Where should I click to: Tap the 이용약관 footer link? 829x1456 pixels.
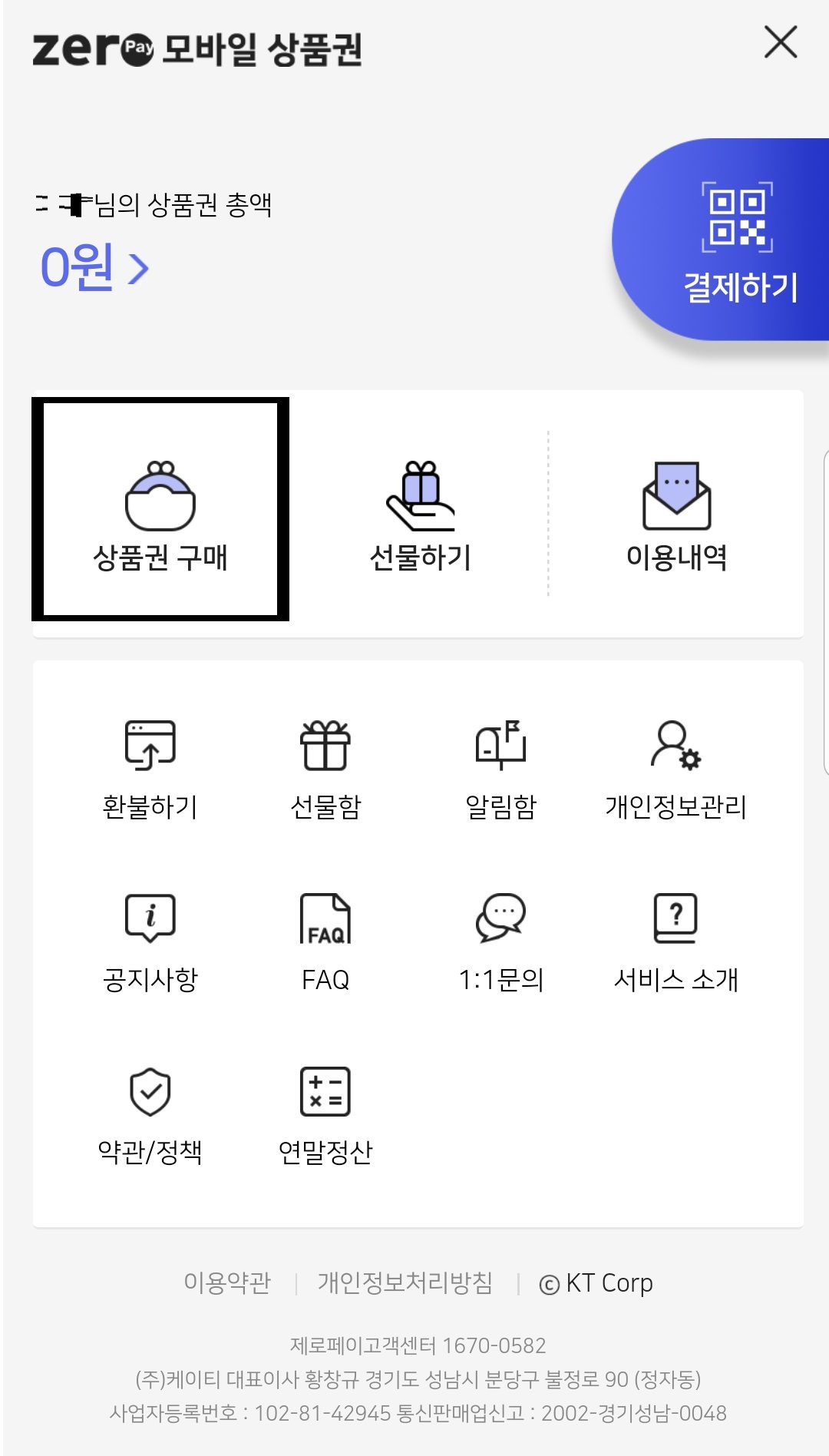pyautogui.click(x=227, y=1283)
